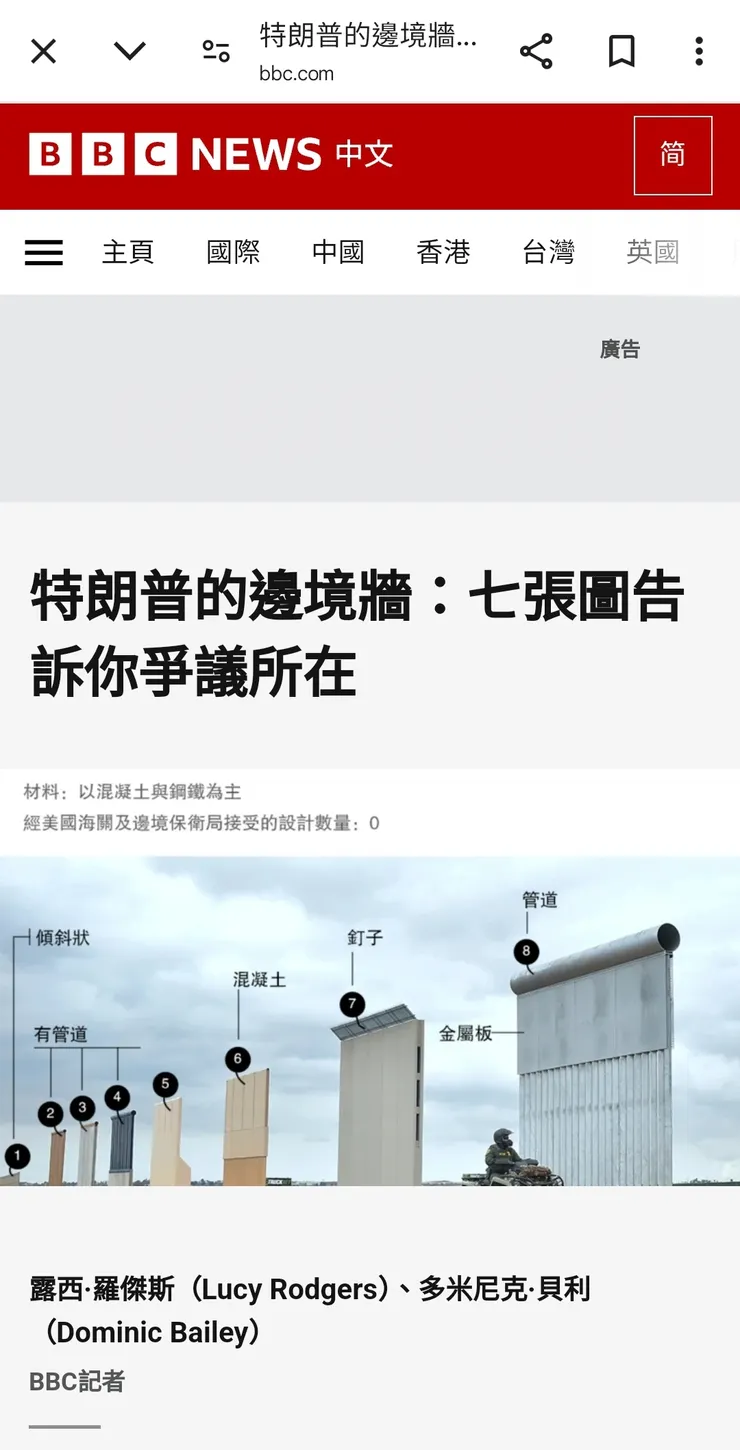Switch to the 國際 news section
The image size is (740, 1450).
coord(233,253)
